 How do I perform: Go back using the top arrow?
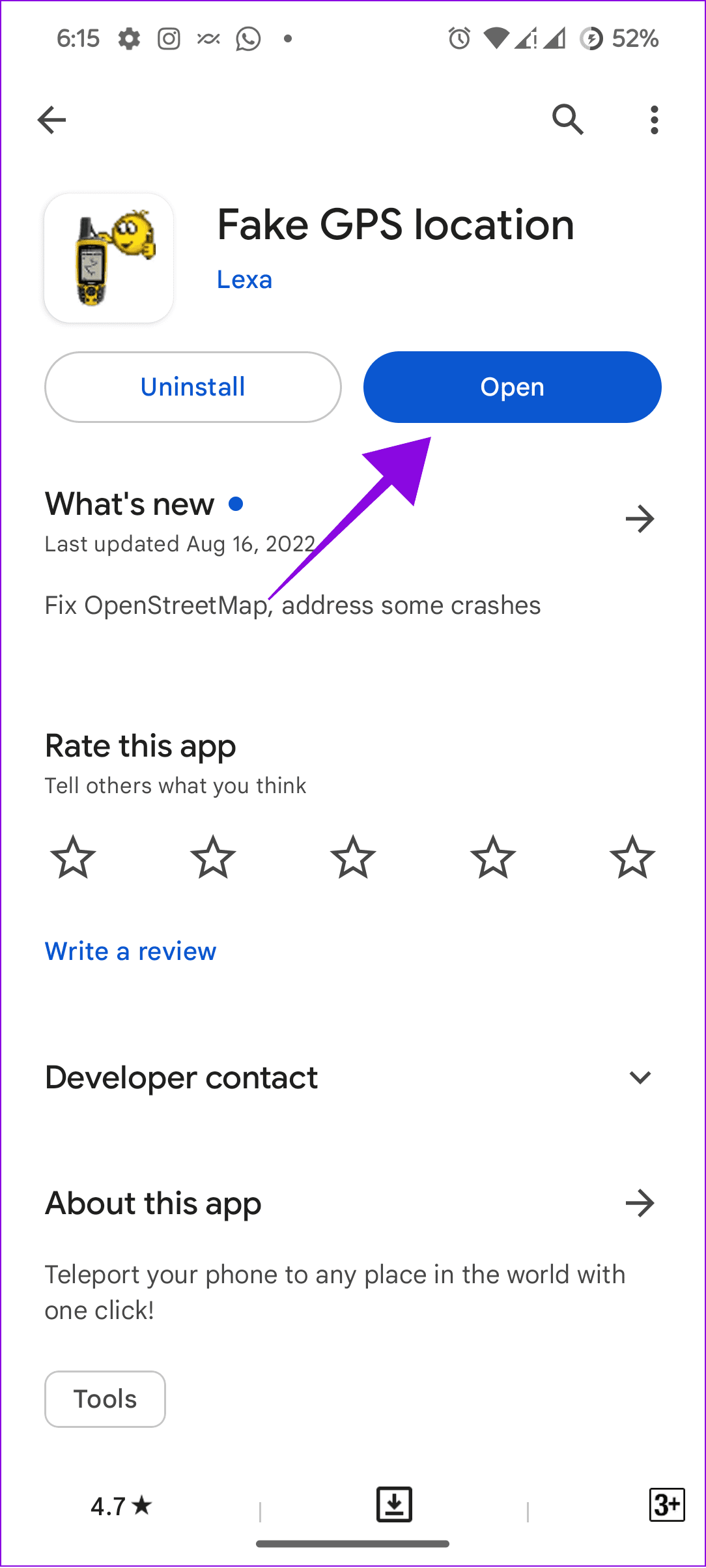[x=52, y=120]
